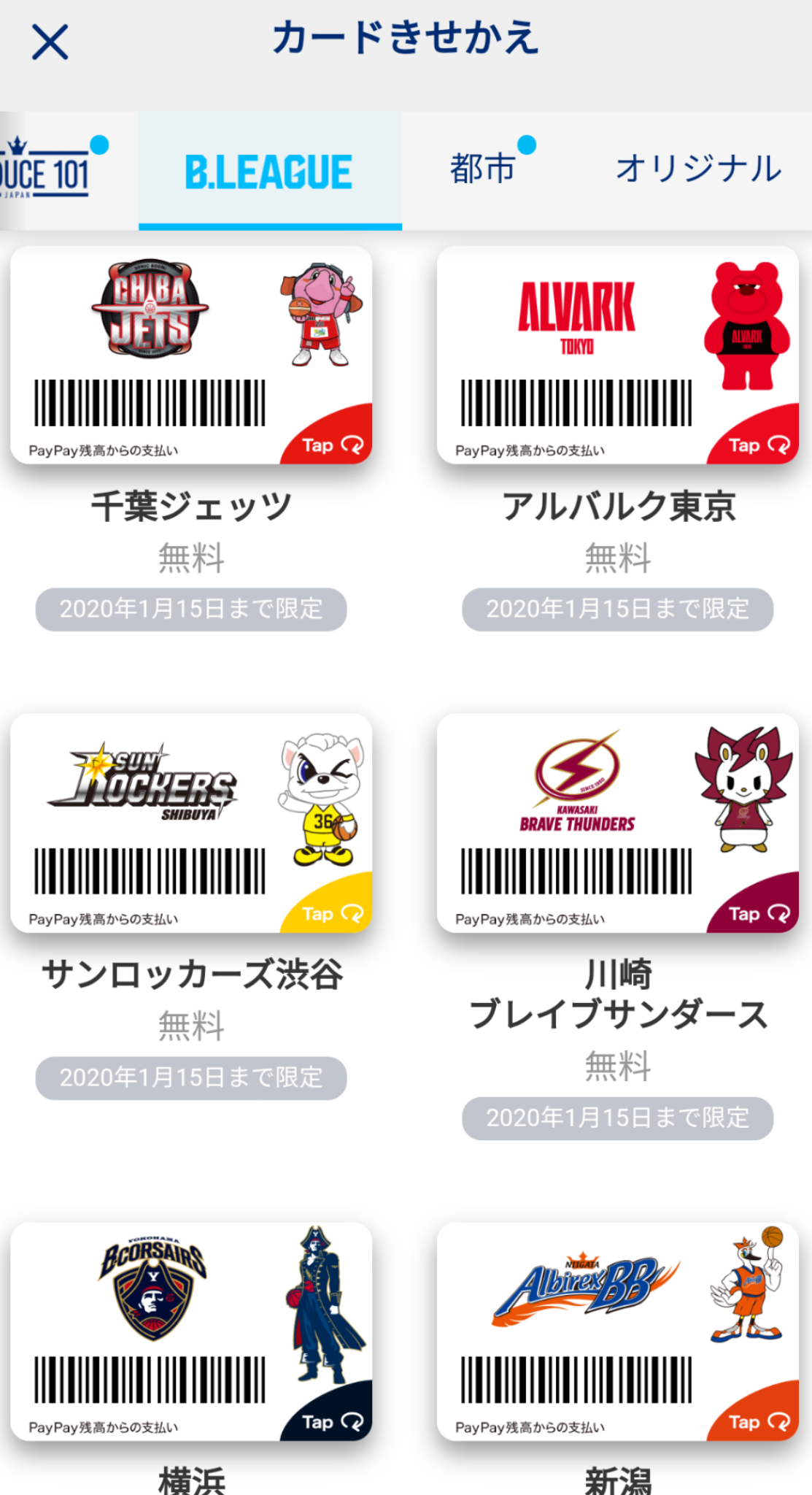Close the card skin screen

[x=50, y=42]
